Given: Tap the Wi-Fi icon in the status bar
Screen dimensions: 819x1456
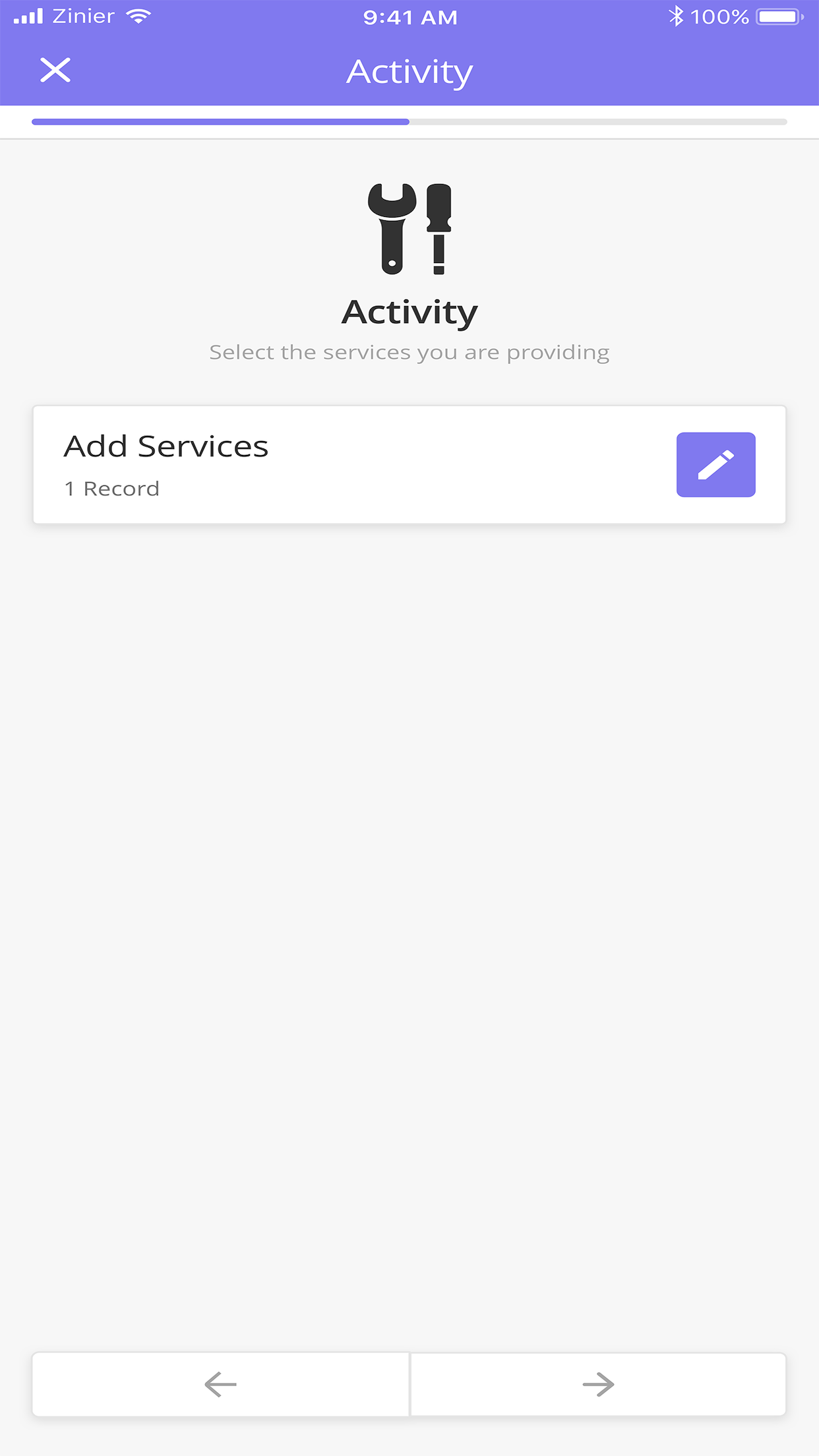Looking at the screenshot, I should click(138, 16).
